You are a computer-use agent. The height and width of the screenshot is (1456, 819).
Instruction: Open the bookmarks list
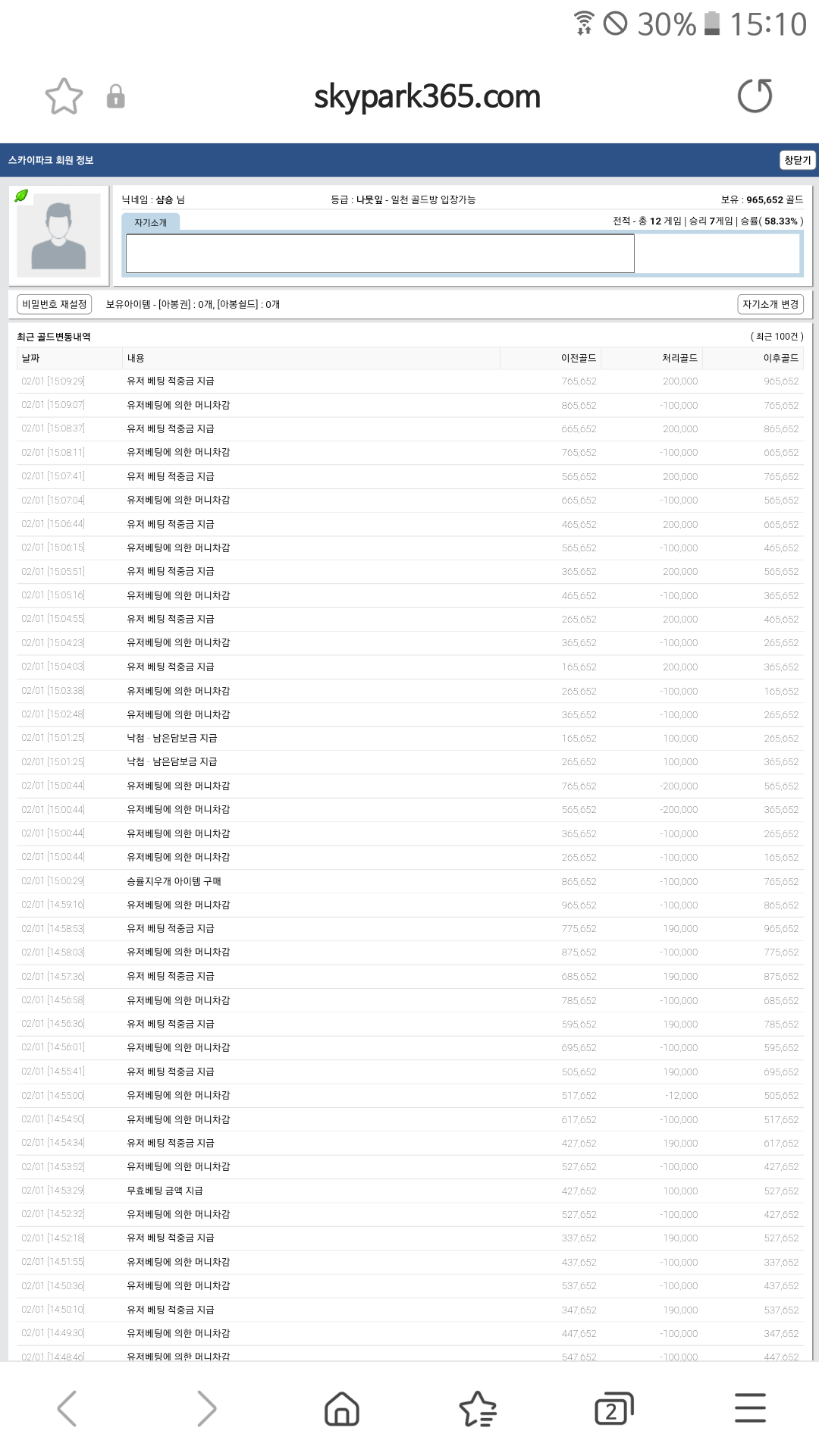click(x=478, y=1409)
